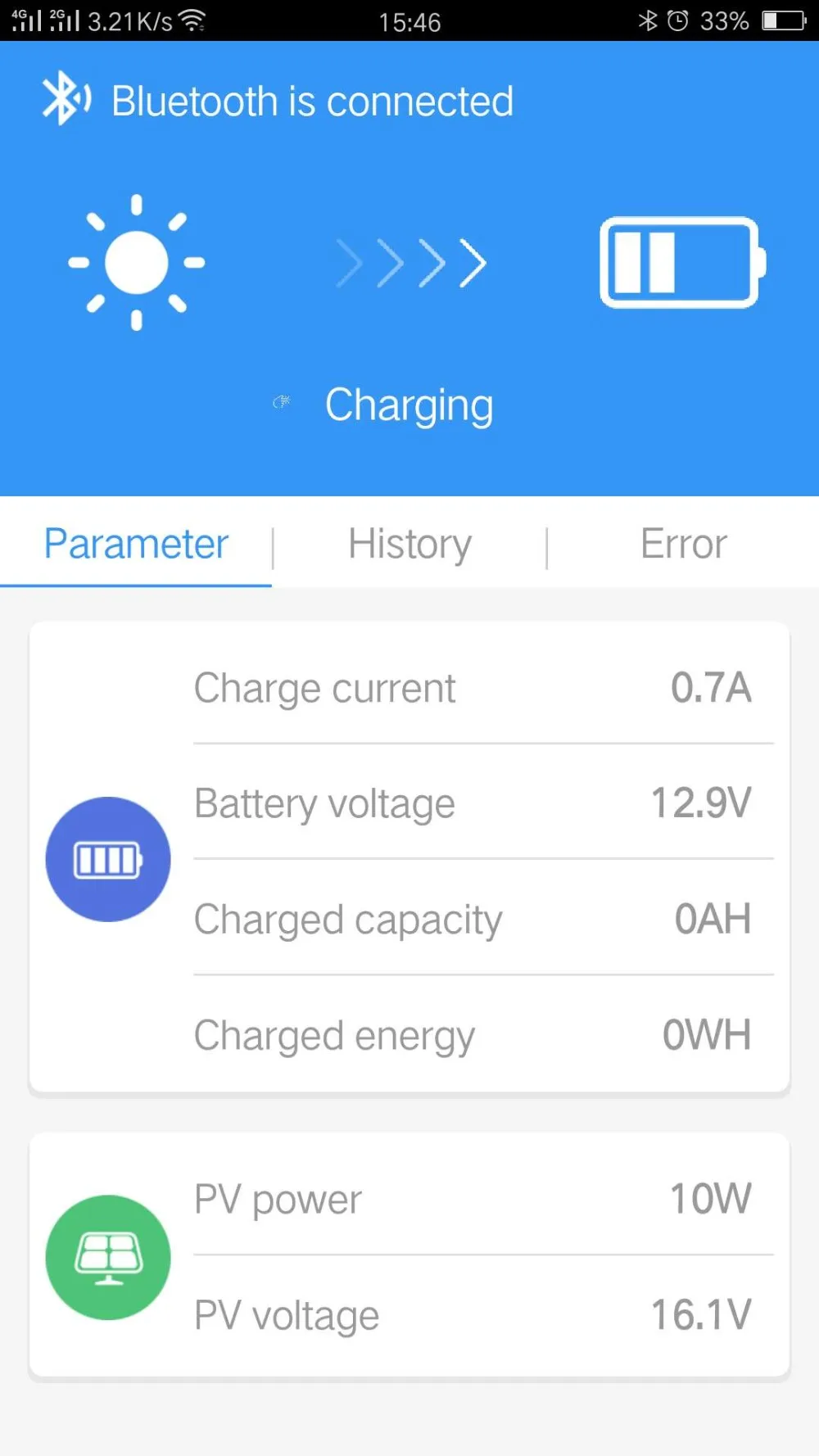Open the Error tab
Image resolution: width=819 pixels, height=1456 pixels.
tap(683, 544)
